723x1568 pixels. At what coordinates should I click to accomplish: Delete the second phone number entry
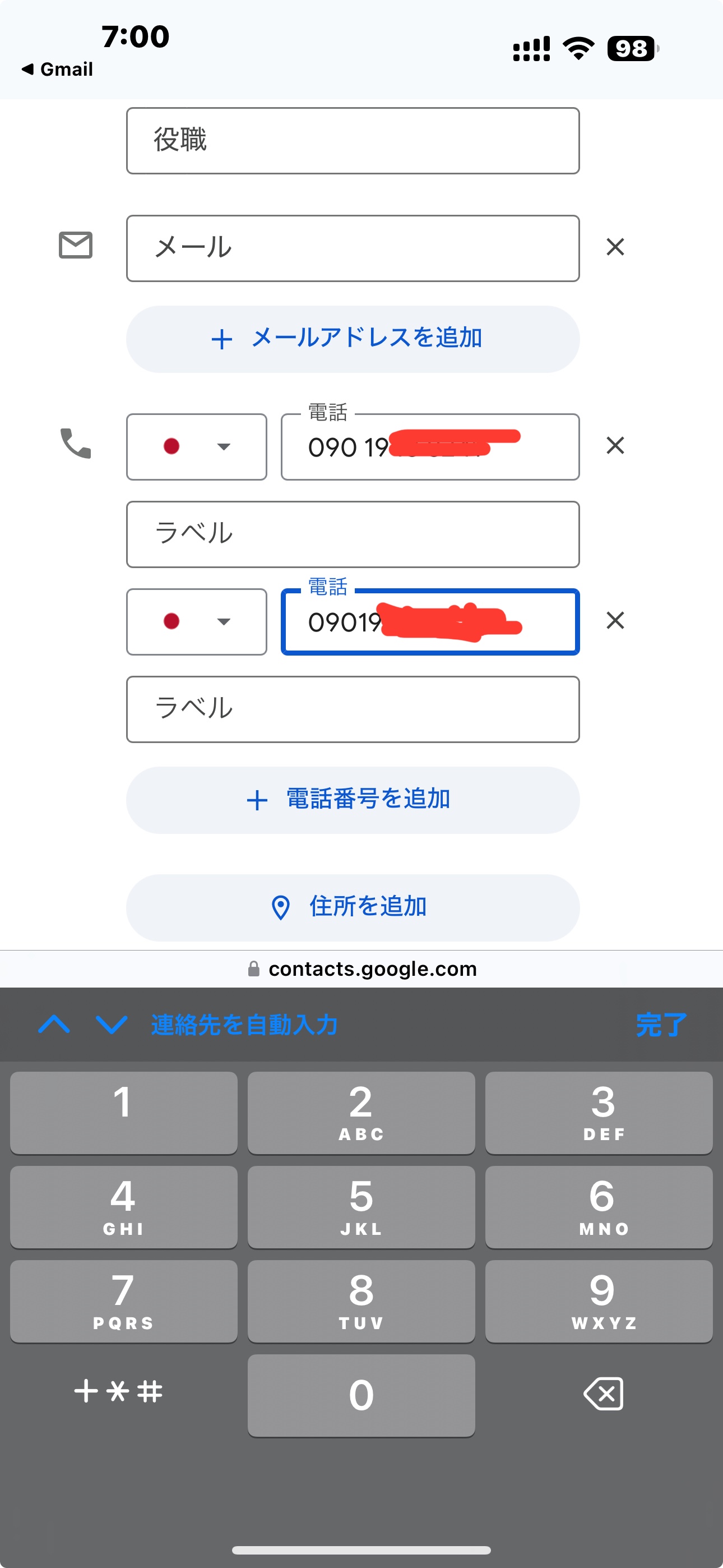click(615, 620)
